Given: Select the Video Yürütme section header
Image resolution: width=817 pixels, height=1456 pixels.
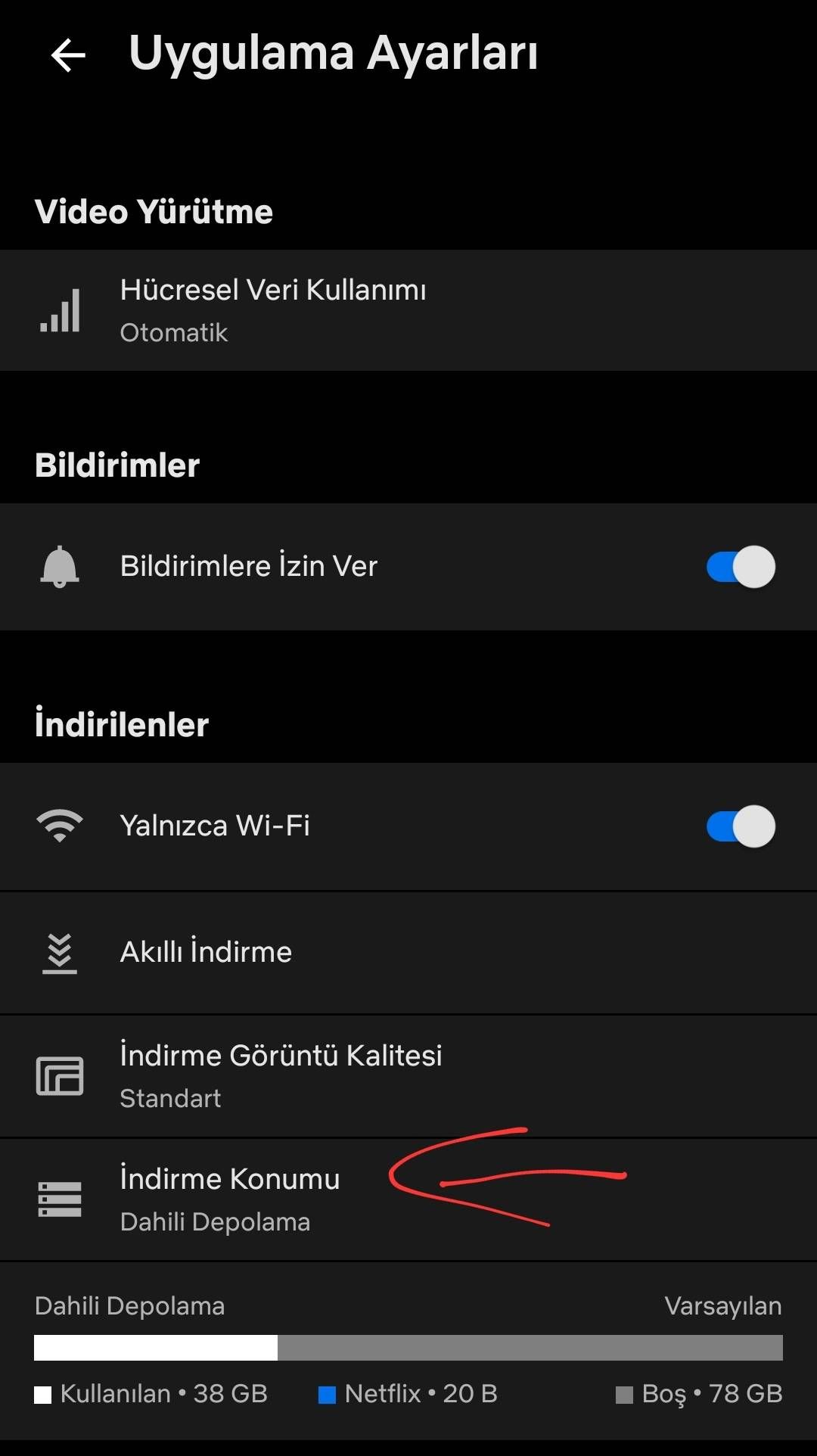Looking at the screenshot, I should (x=154, y=212).
